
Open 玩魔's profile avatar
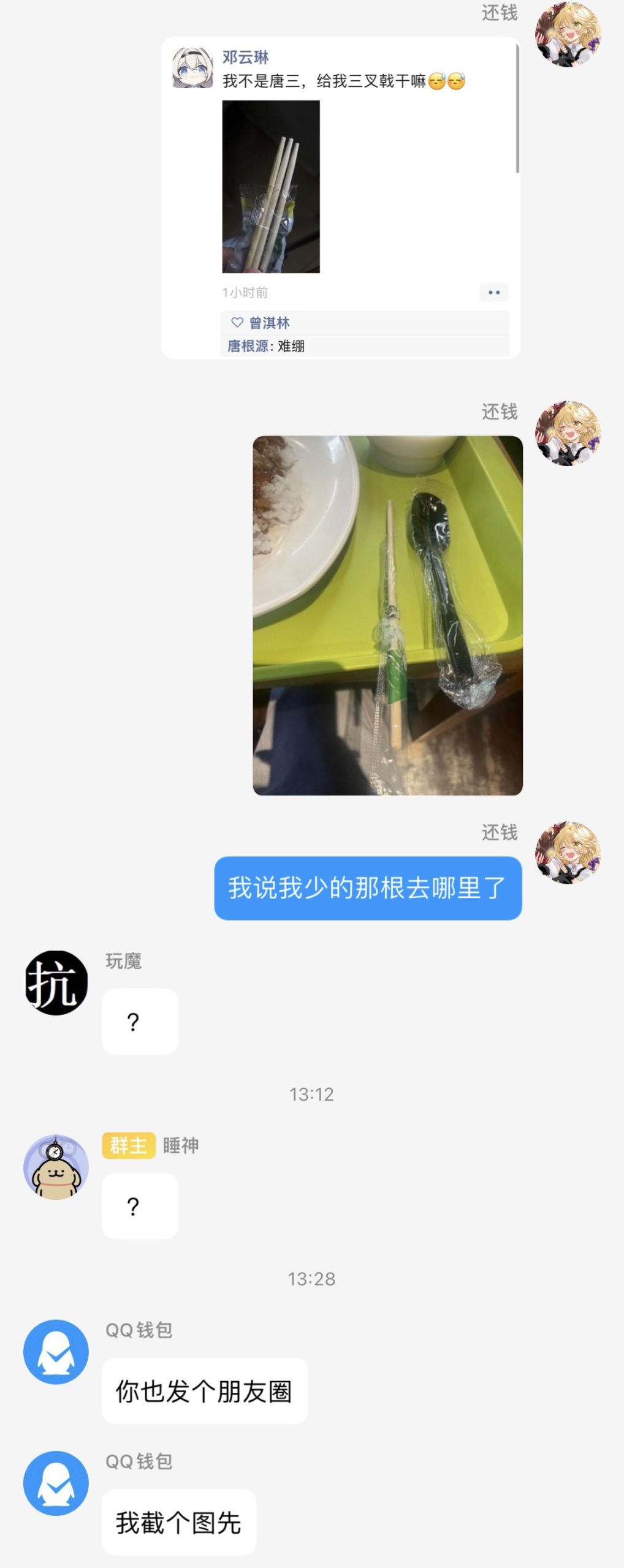coord(56,982)
